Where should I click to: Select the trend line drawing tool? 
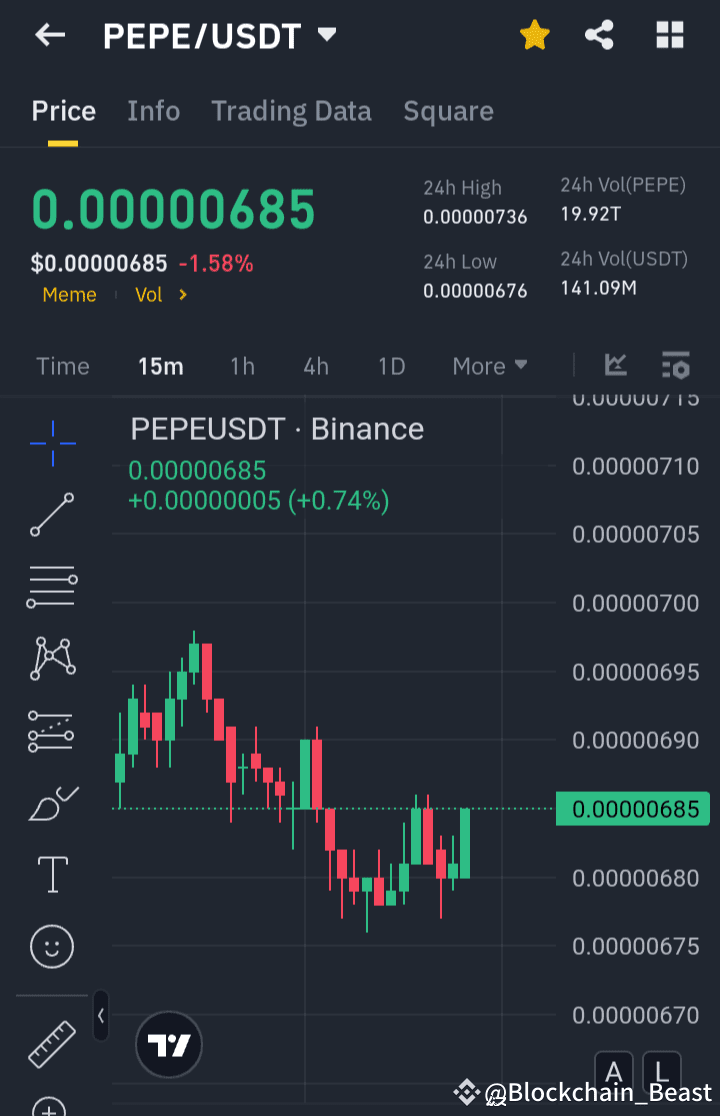[x=51, y=515]
